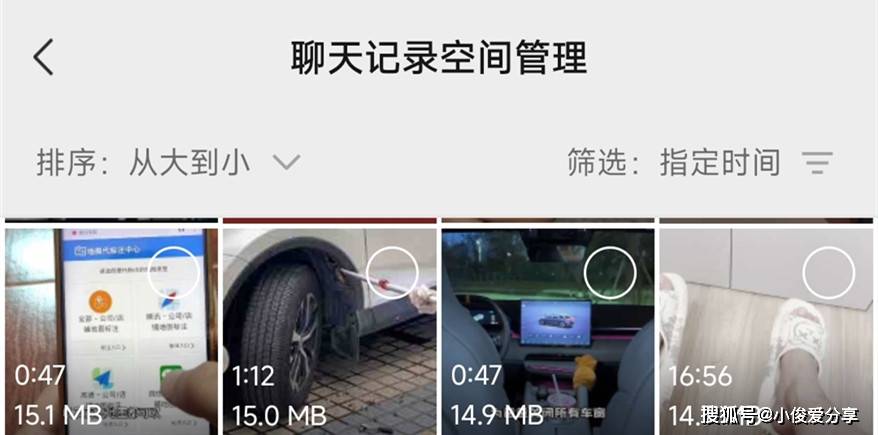Select the 14.9 MB car video checkbox
This screenshot has height=435, width=878.
(610, 273)
